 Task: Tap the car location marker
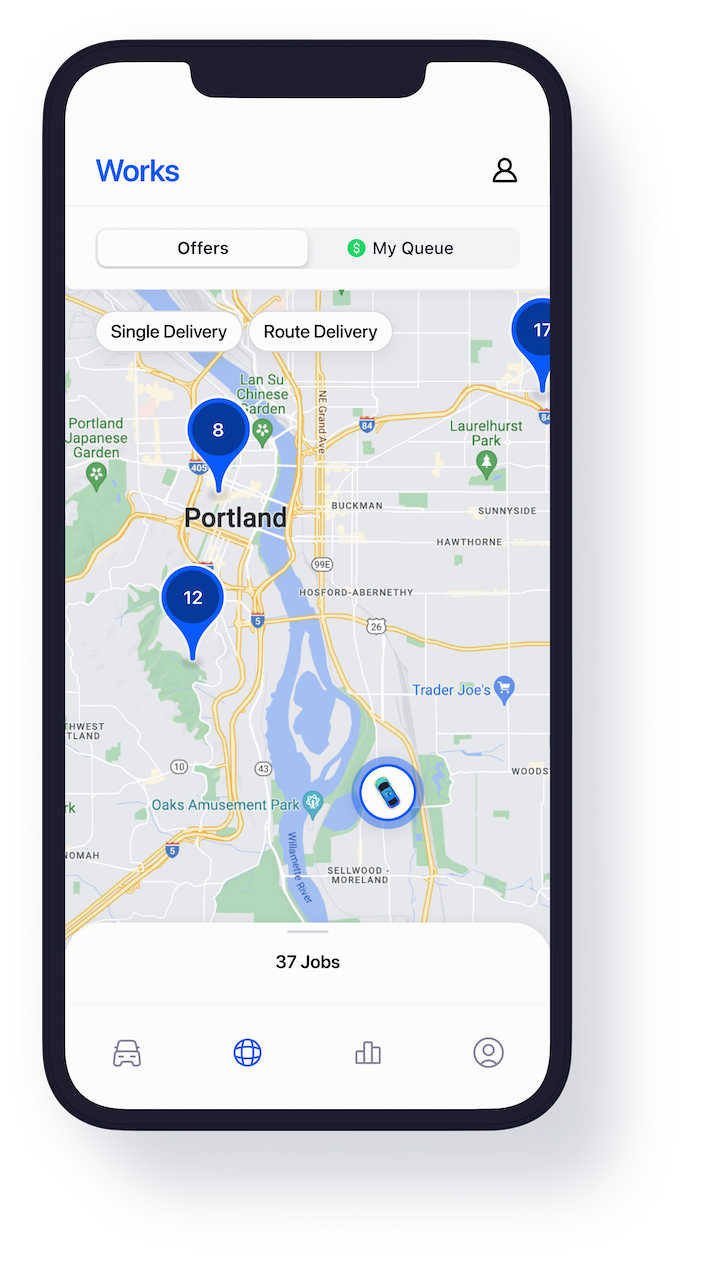387,793
